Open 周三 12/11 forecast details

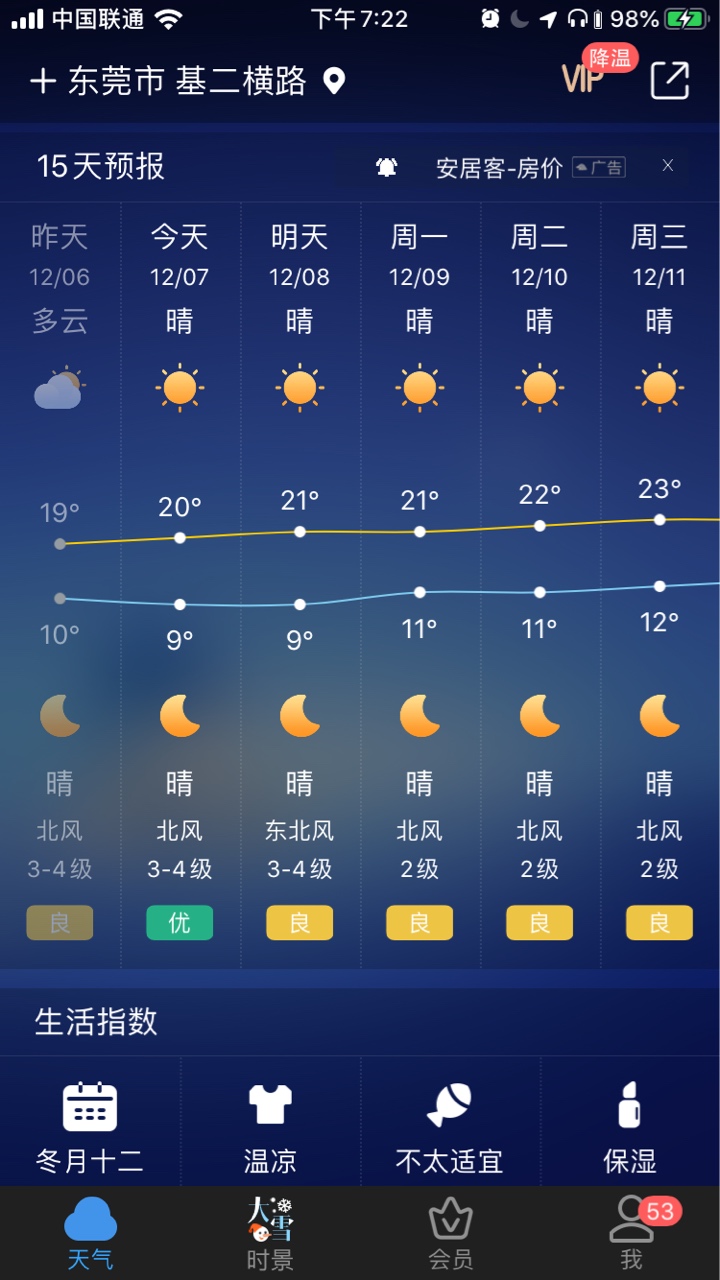[x=660, y=585]
